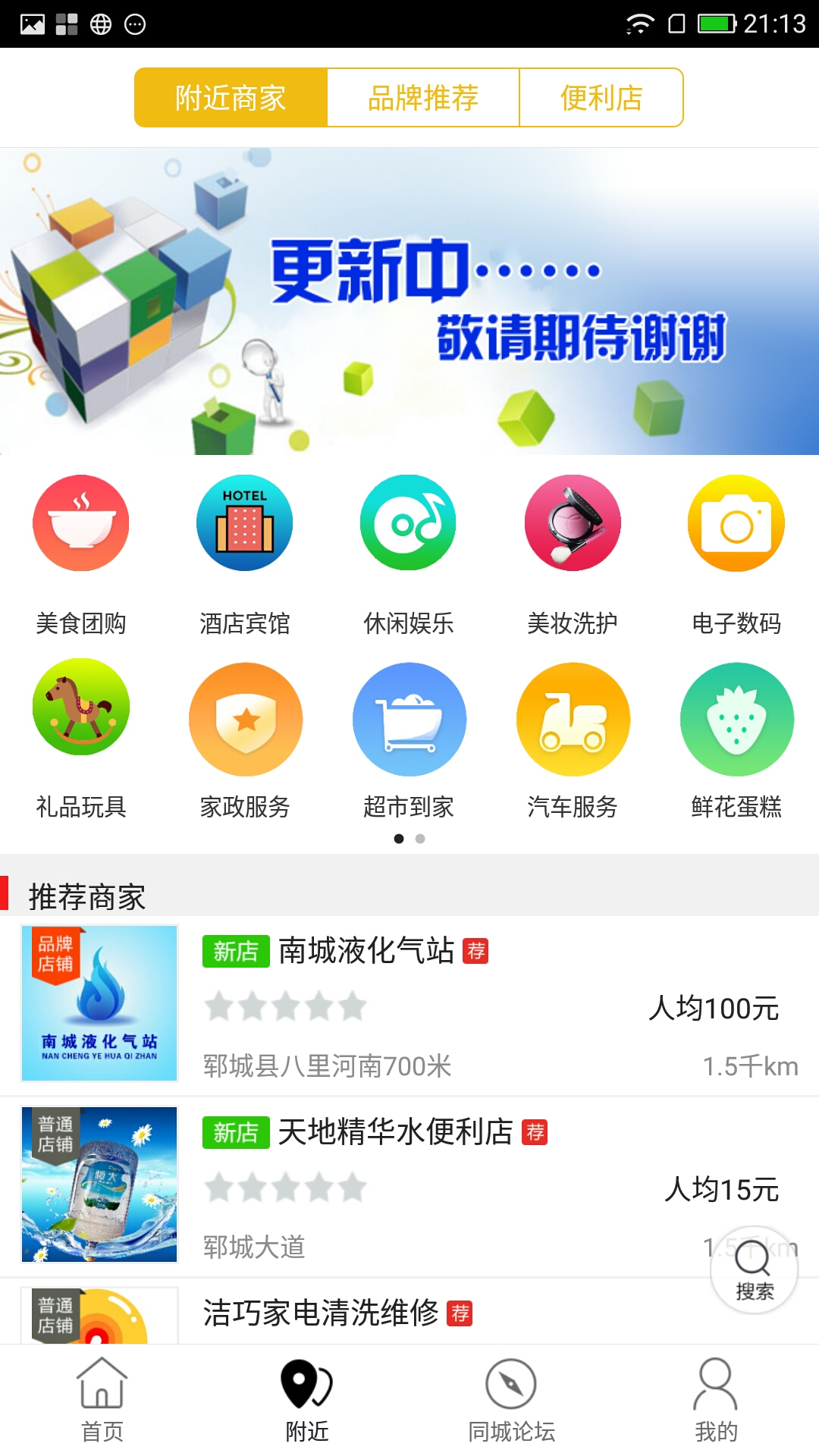This screenshot has height=1456, width=819.
Task: Tap the floating 搜索 search button
Action: [754, 1269]
